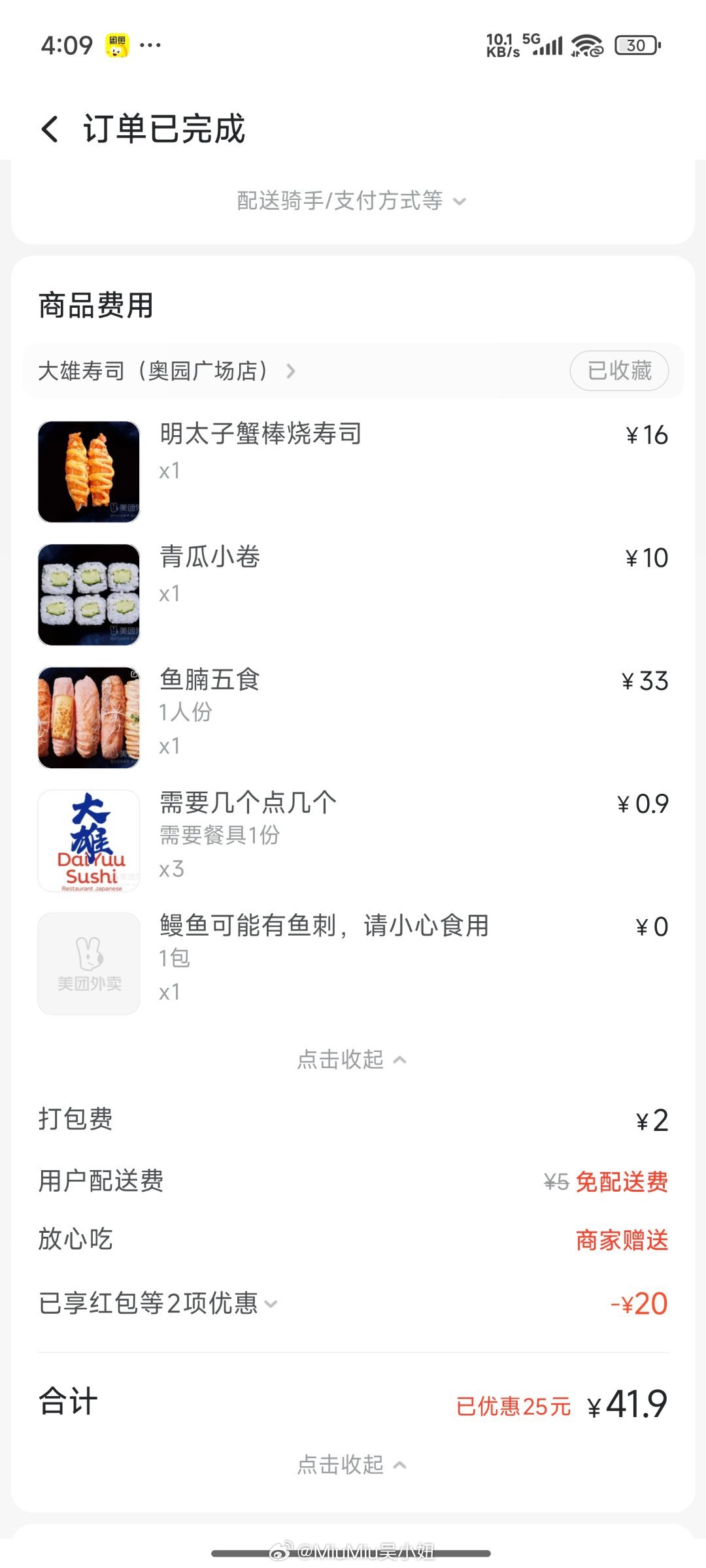Expand the 已享红包等2项优惠 discount details
This screenshot has width=706, height=1568.
click(158, 1303)
